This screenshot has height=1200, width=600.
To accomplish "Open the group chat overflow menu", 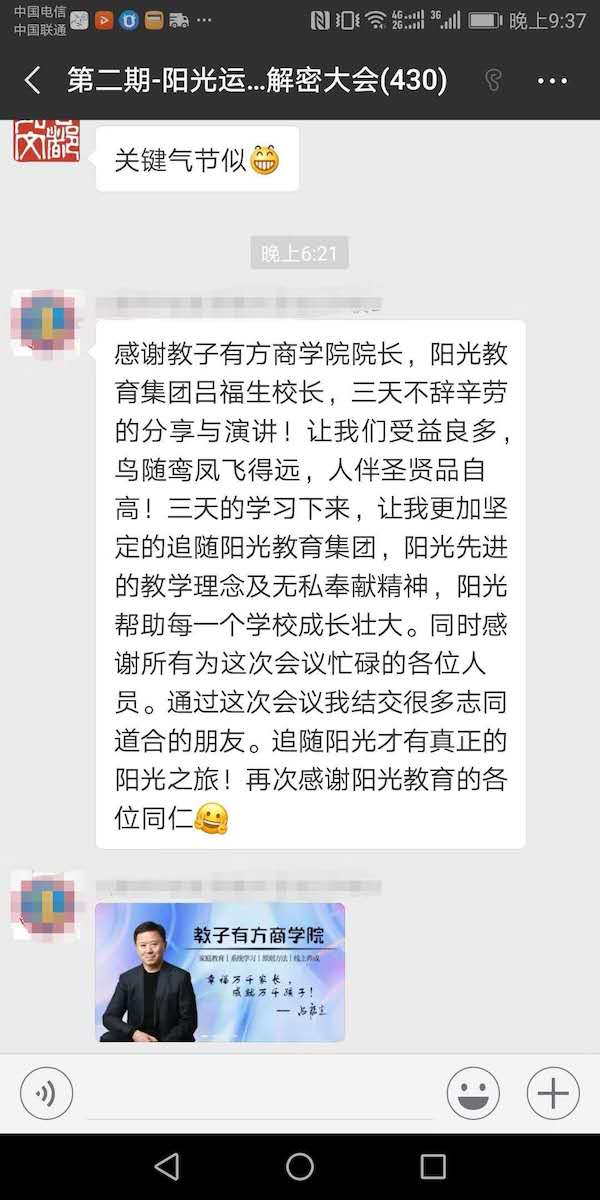I will tap(552, 81).
